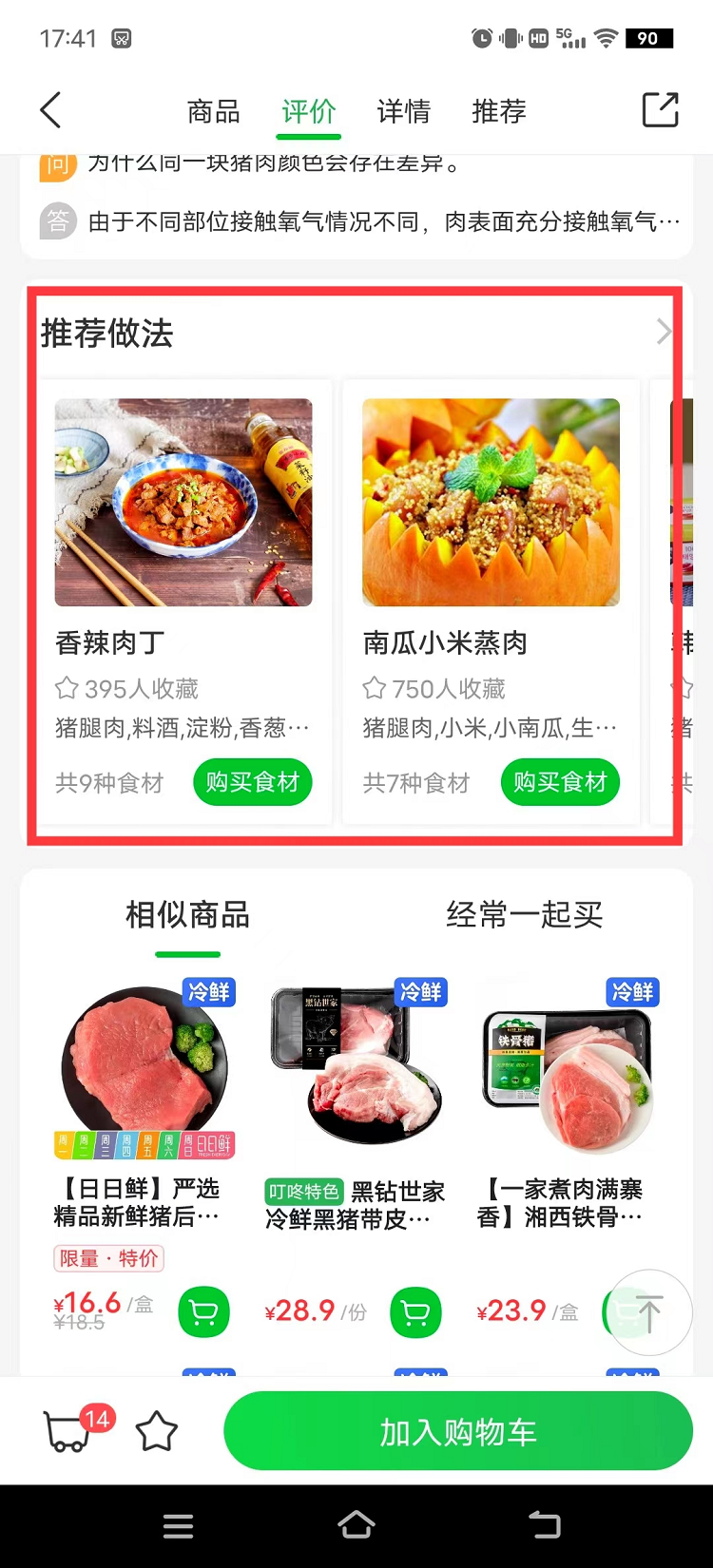Share this product via top-right icon
Image resolution: width=713 pixels, height=1568 pixels.
[660, 110]
